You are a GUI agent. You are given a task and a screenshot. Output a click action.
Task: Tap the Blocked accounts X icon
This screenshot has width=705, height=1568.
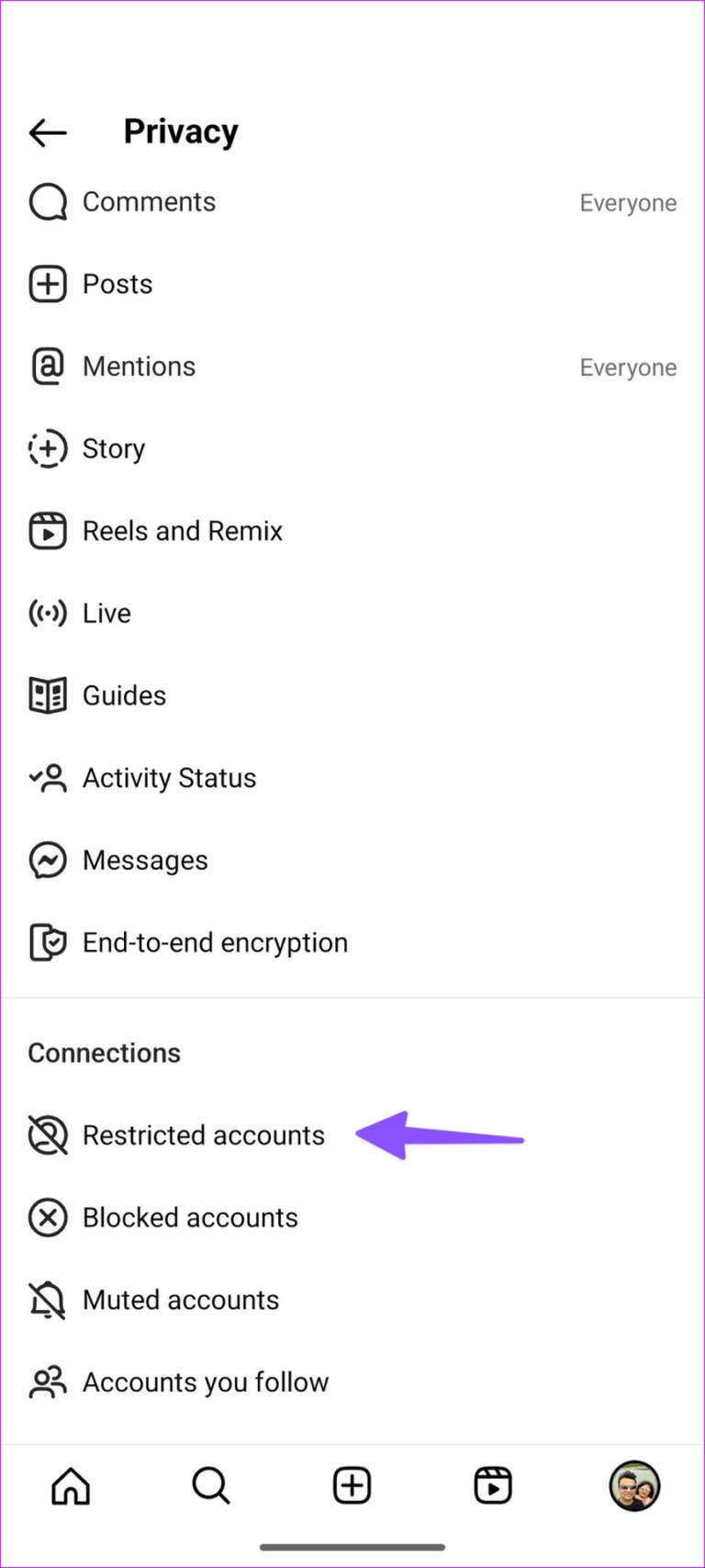48,1217
